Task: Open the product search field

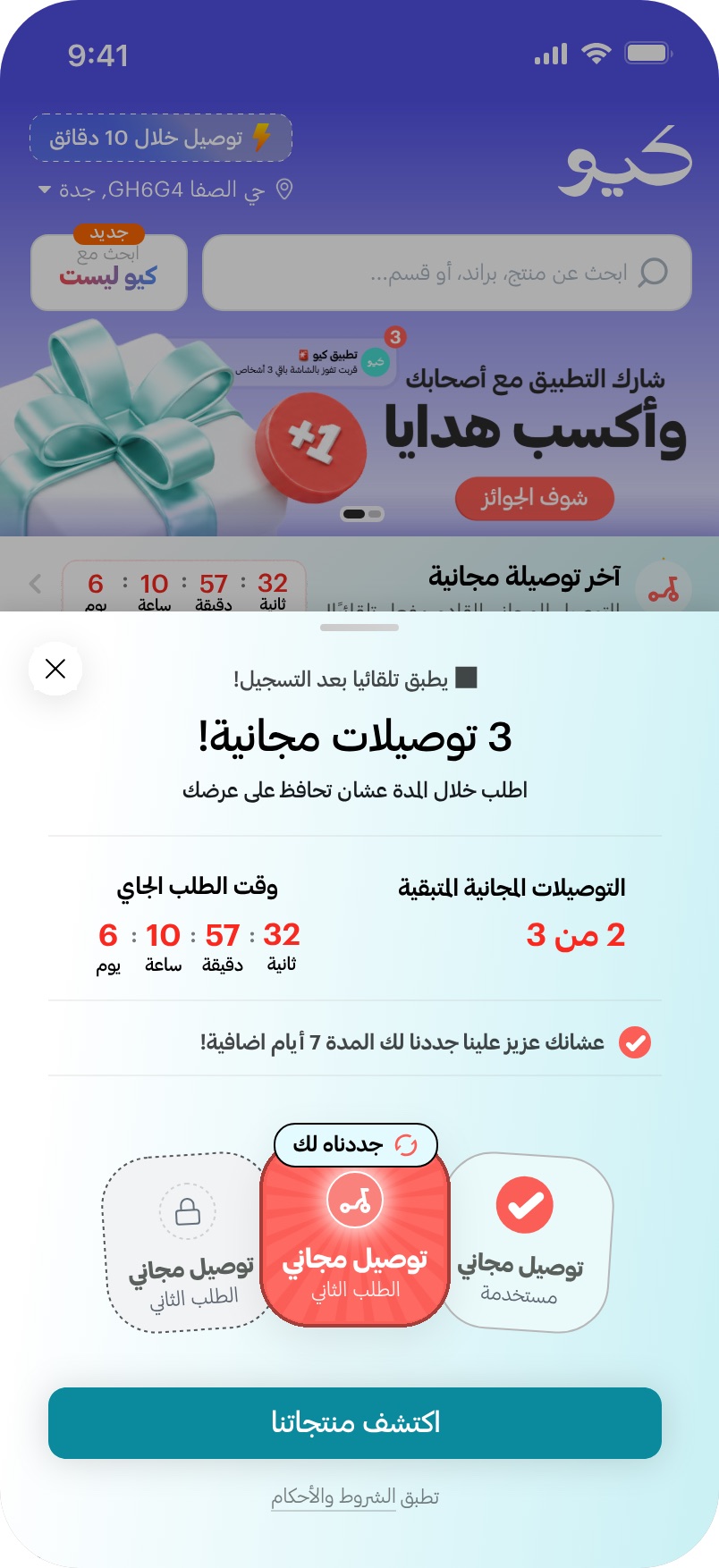Action: [447, 273]
